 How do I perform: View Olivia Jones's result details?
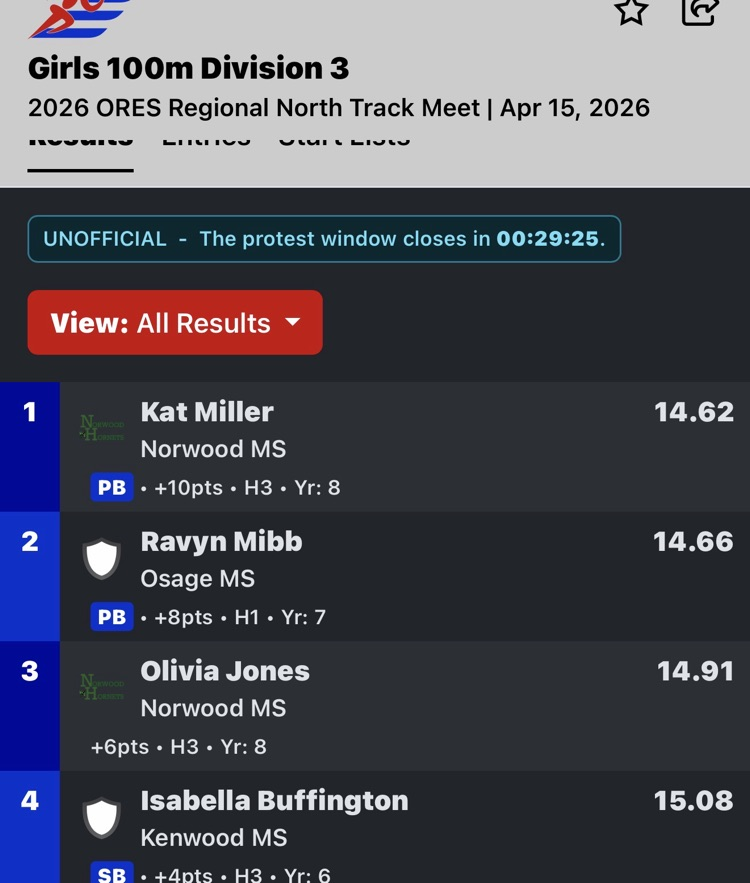tap(400, 706)
